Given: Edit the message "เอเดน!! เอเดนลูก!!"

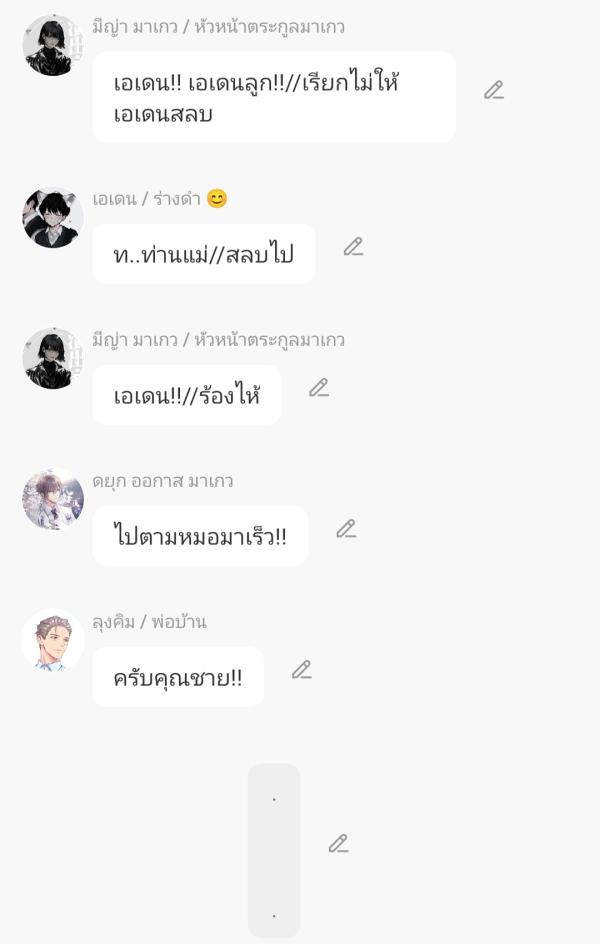Looking at the screenshot, I should click(x=493, y=91).
